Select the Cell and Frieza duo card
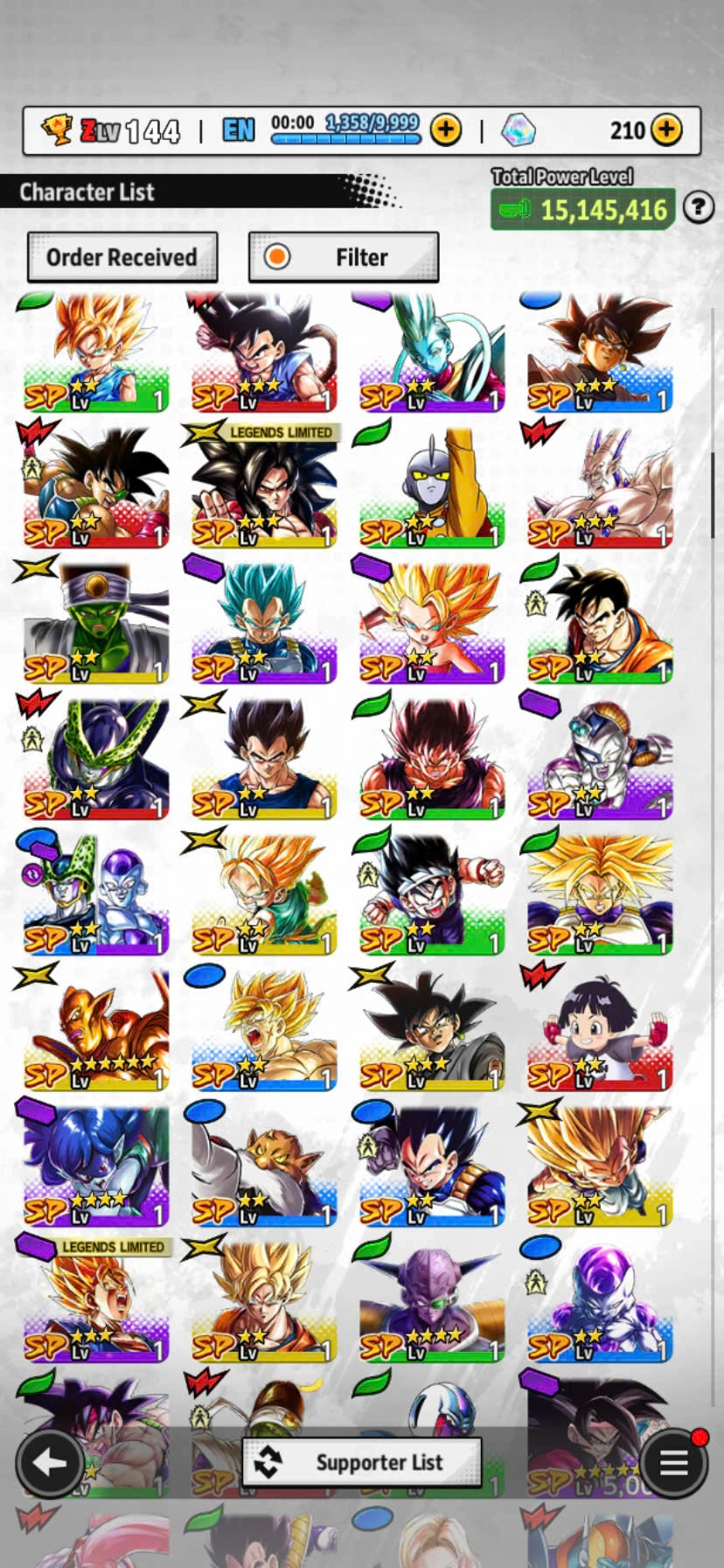This screenshot has width=724, height=1568. click(96, 894)
